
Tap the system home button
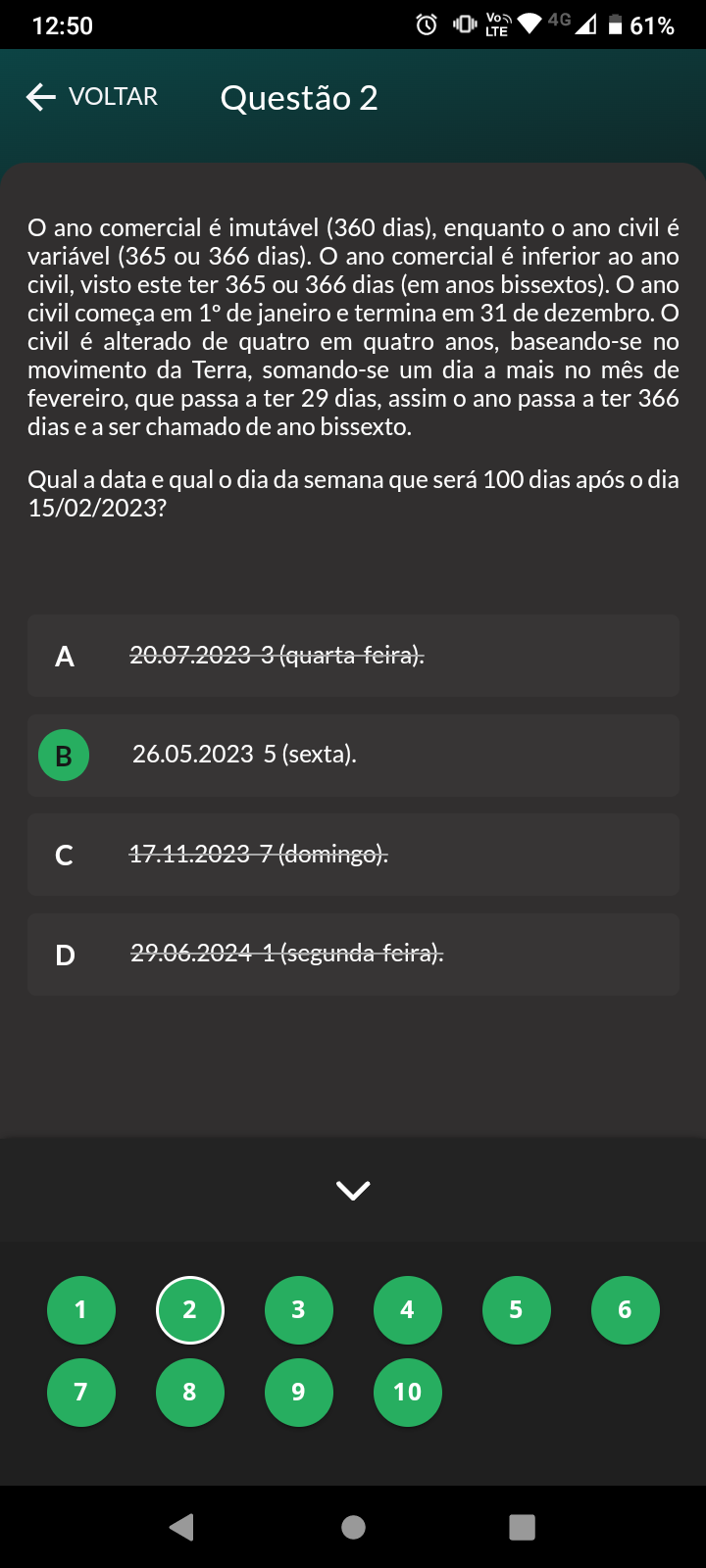click(x=353, y=1527)
